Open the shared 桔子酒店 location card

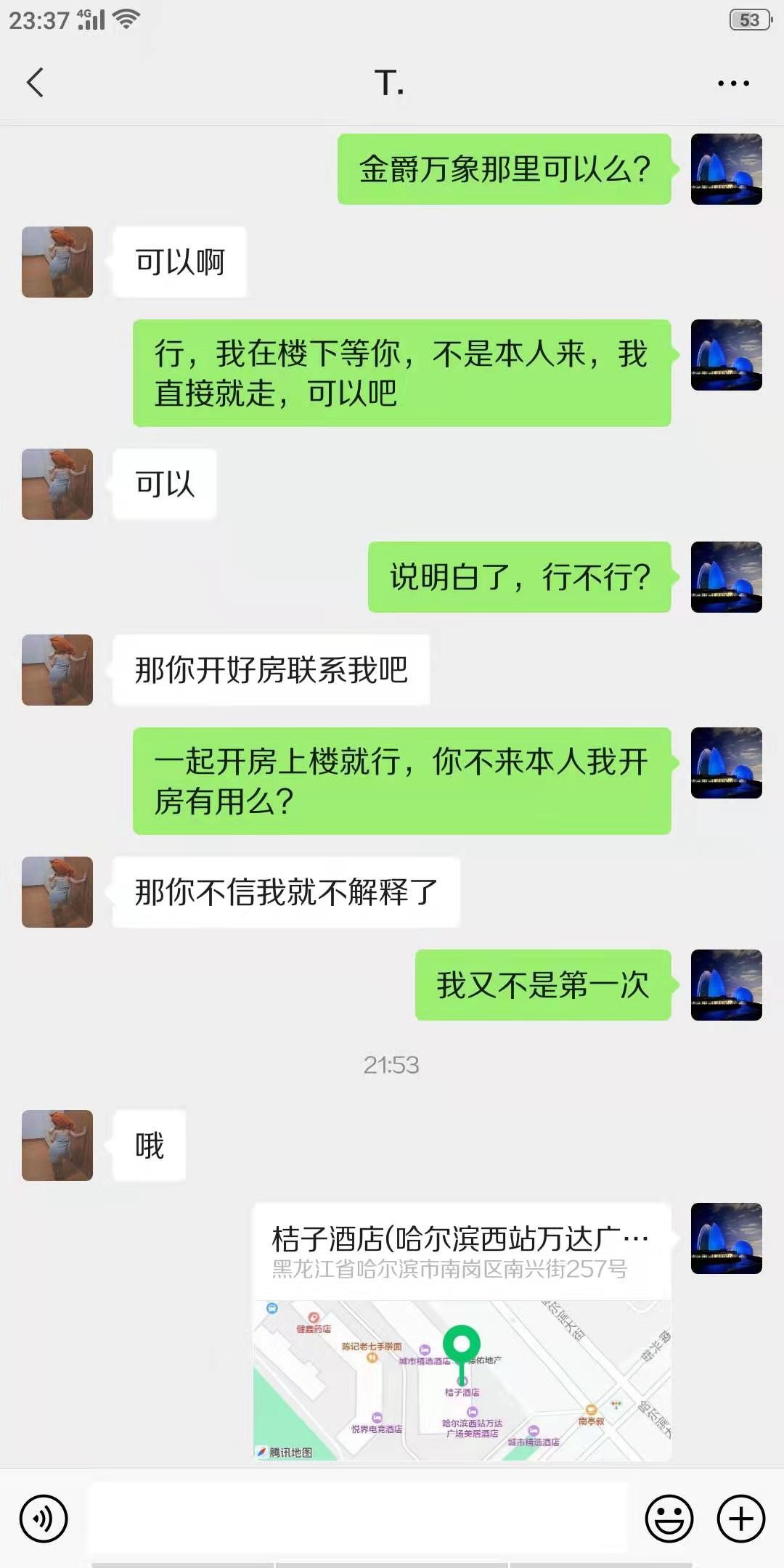462,1331
